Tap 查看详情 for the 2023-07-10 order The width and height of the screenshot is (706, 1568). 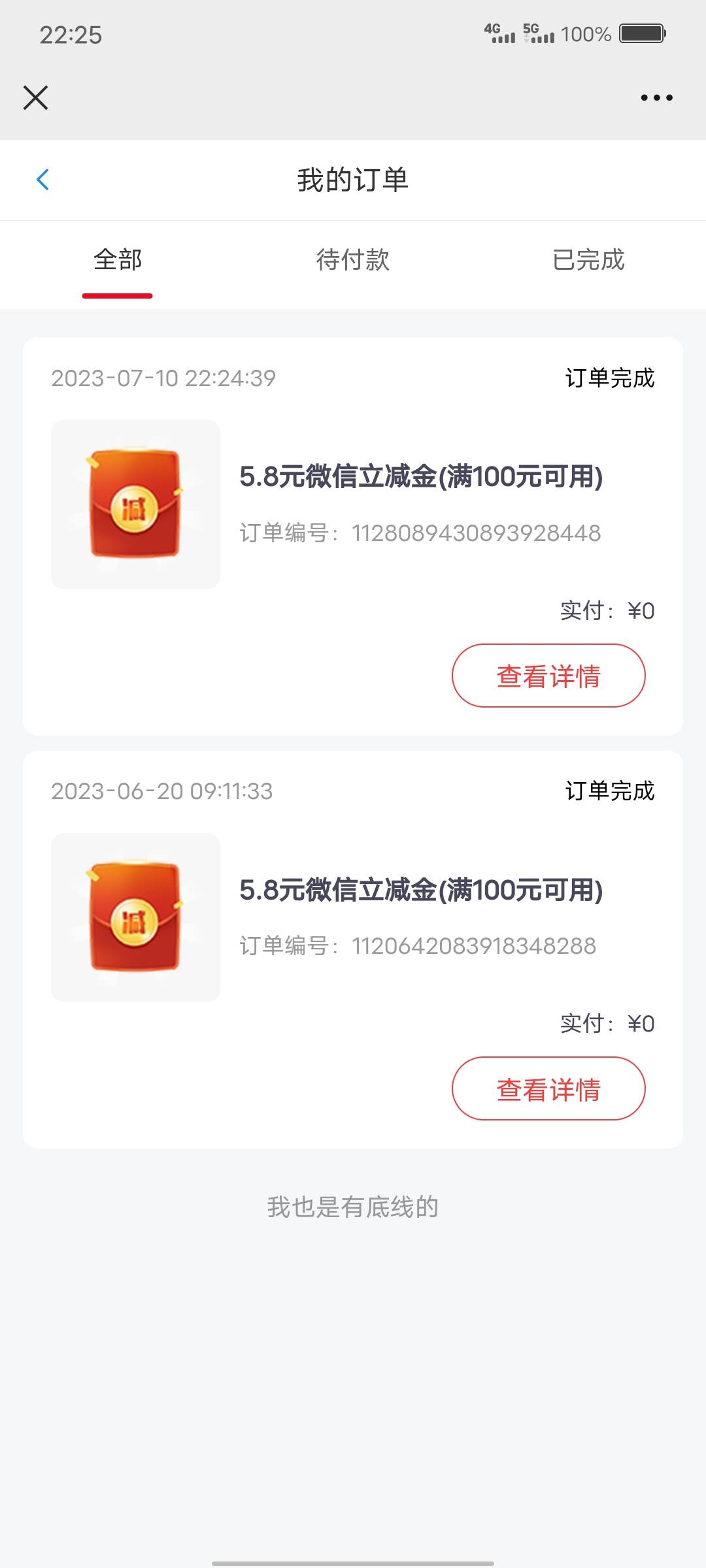click(548, 676)
